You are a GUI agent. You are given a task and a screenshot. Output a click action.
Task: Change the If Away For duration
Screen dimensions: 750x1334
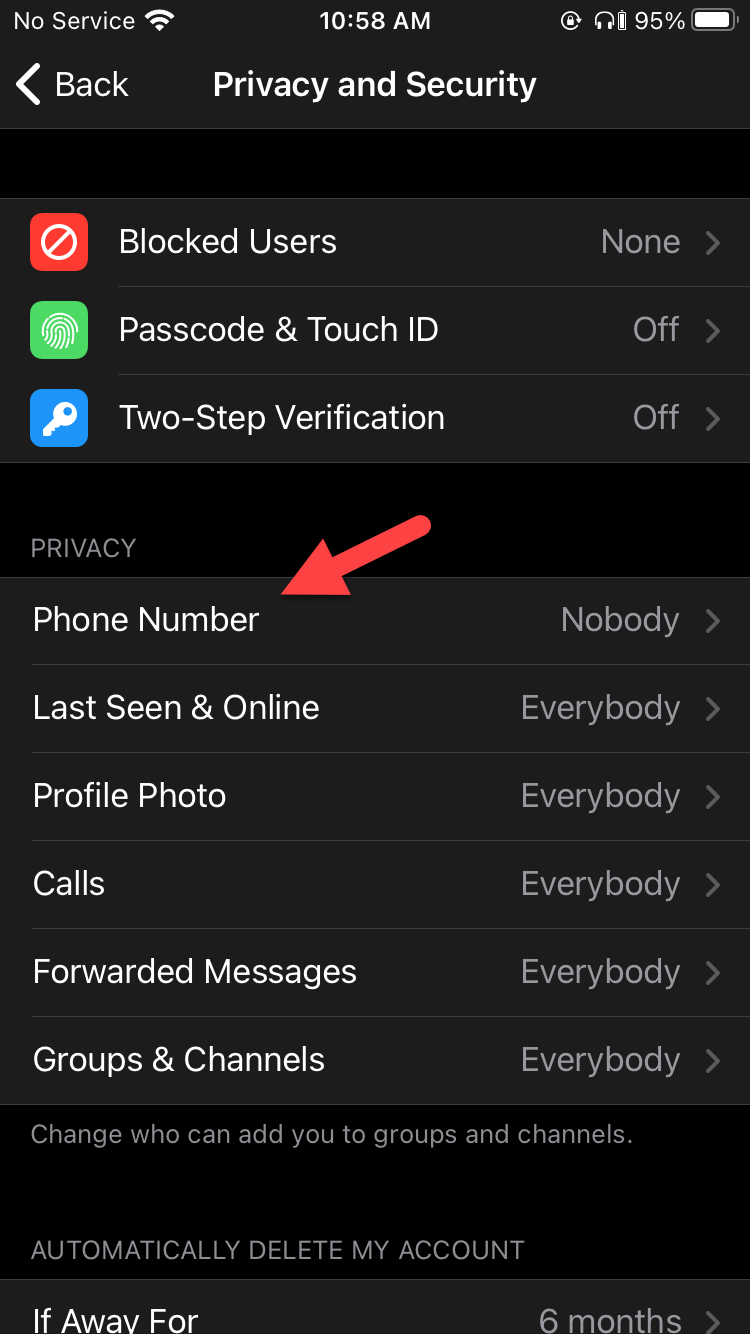(x=375, y=1314)
